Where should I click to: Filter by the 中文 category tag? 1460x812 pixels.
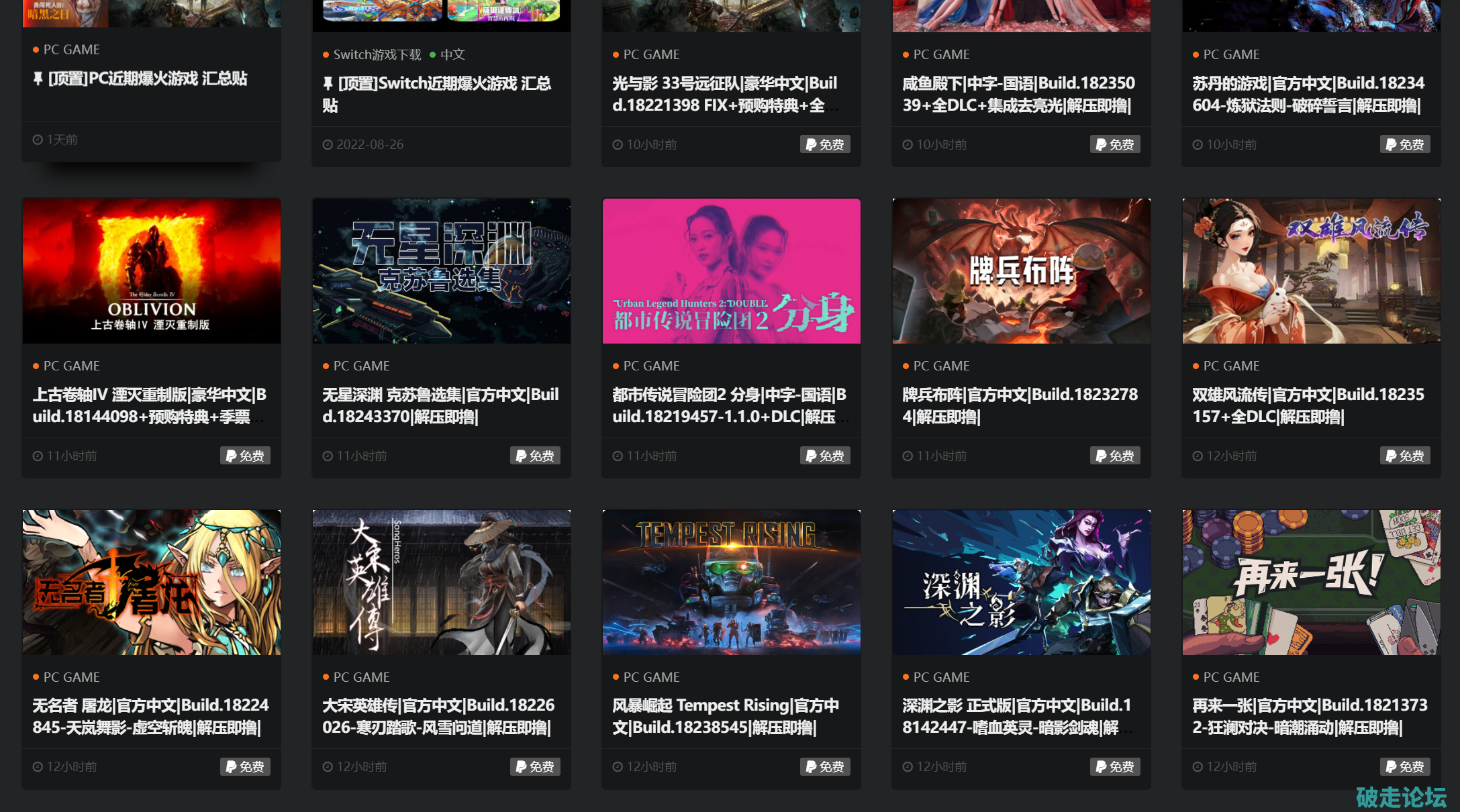coord(452,54)
